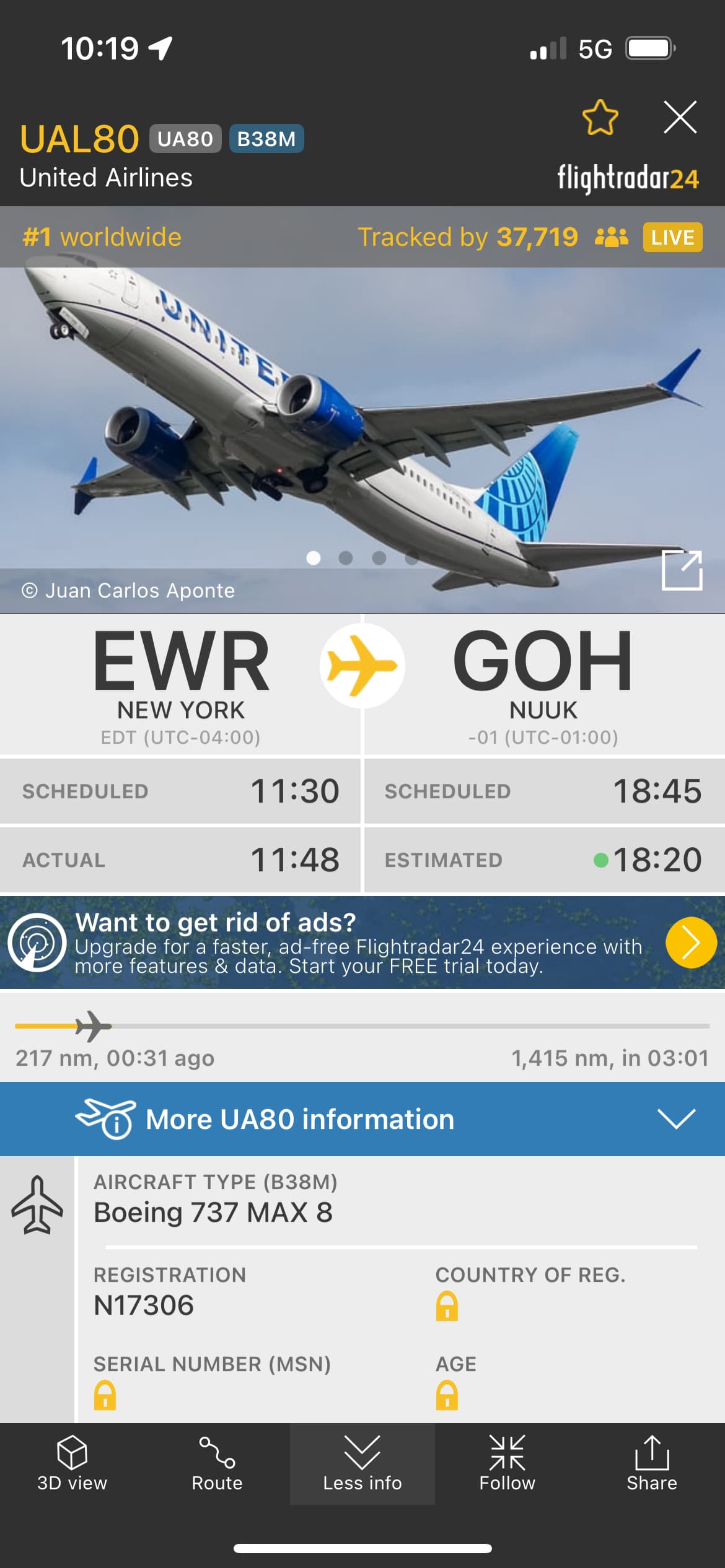
Task: Follow this flight on the map
Action: pos(507,1464)
